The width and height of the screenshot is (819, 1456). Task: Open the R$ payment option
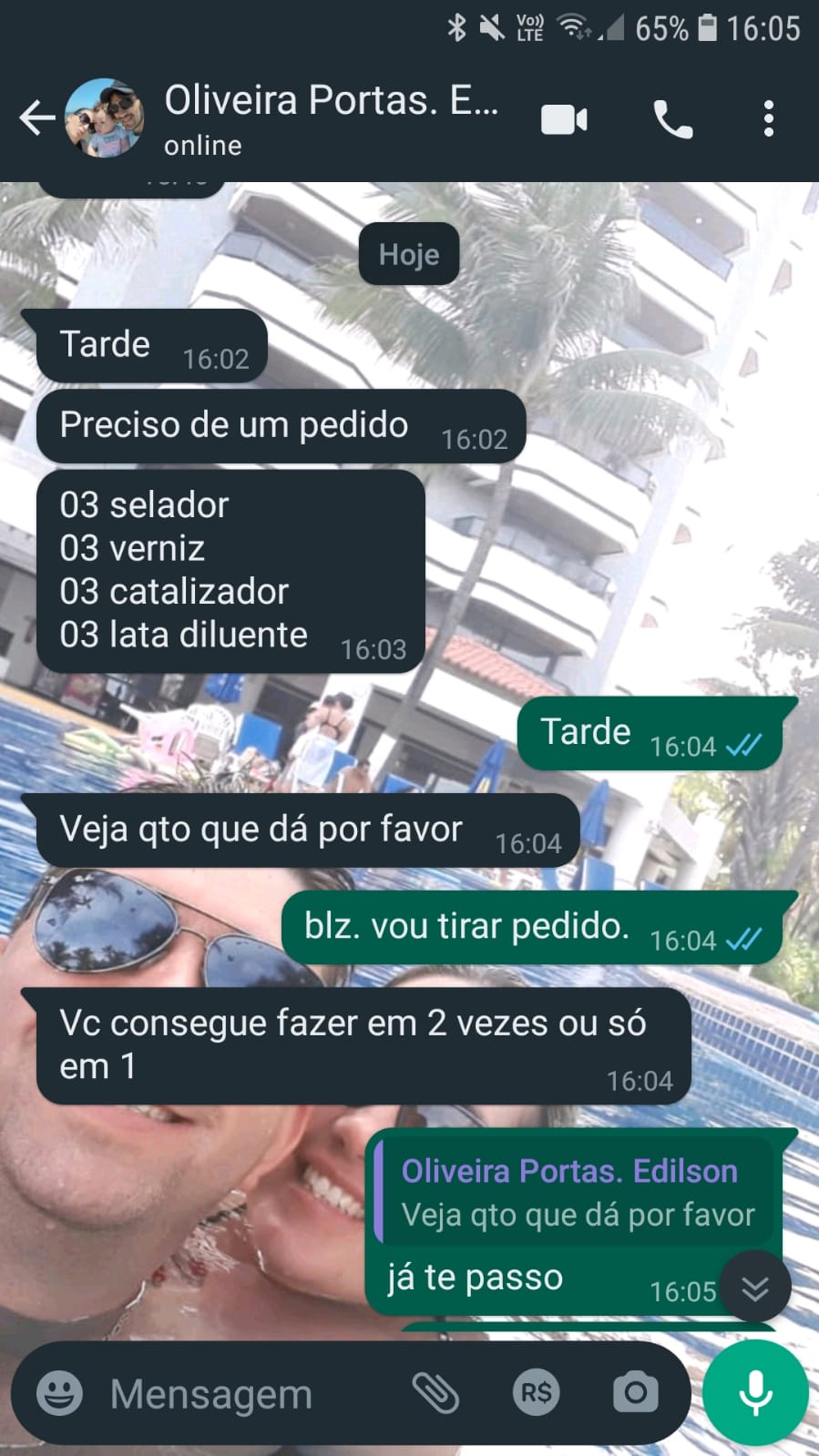coord(536,1393)
